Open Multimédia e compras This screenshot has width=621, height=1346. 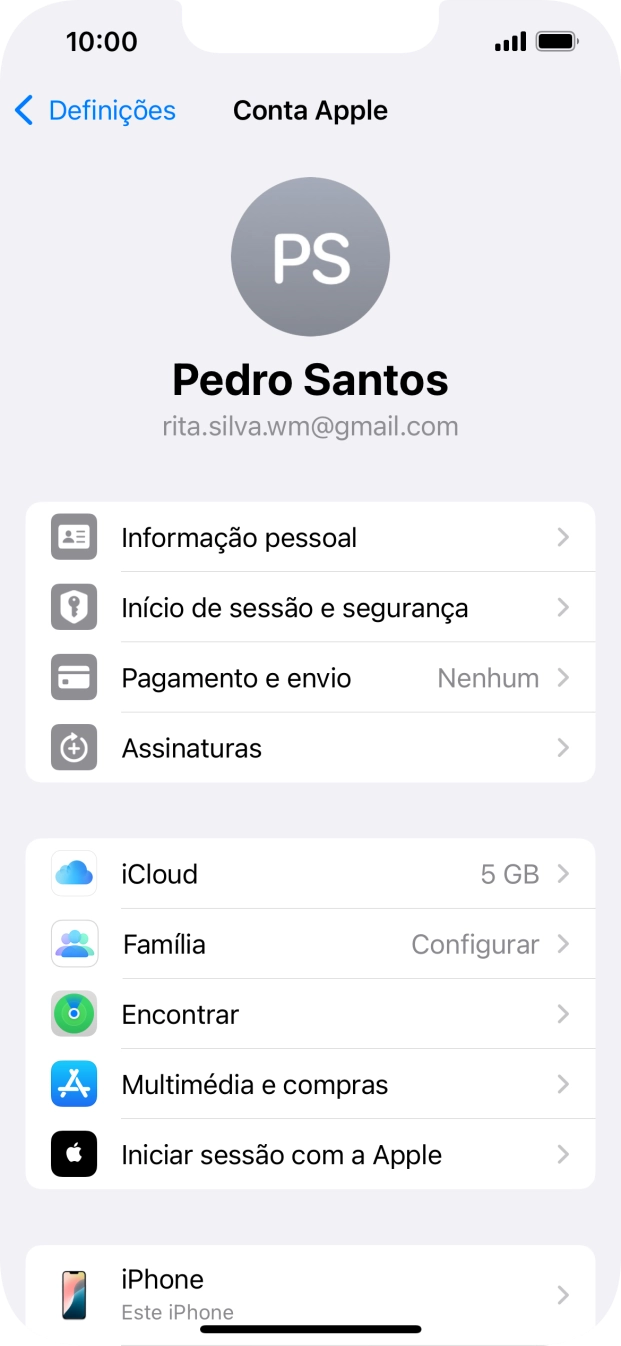coord(310,1084)
